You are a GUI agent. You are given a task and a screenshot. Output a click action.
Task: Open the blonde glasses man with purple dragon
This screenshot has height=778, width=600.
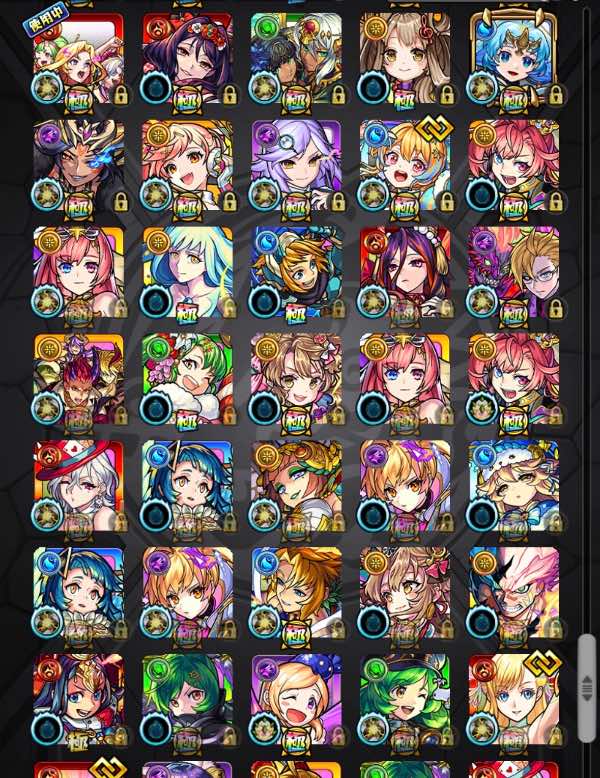(x=514, y=272)
